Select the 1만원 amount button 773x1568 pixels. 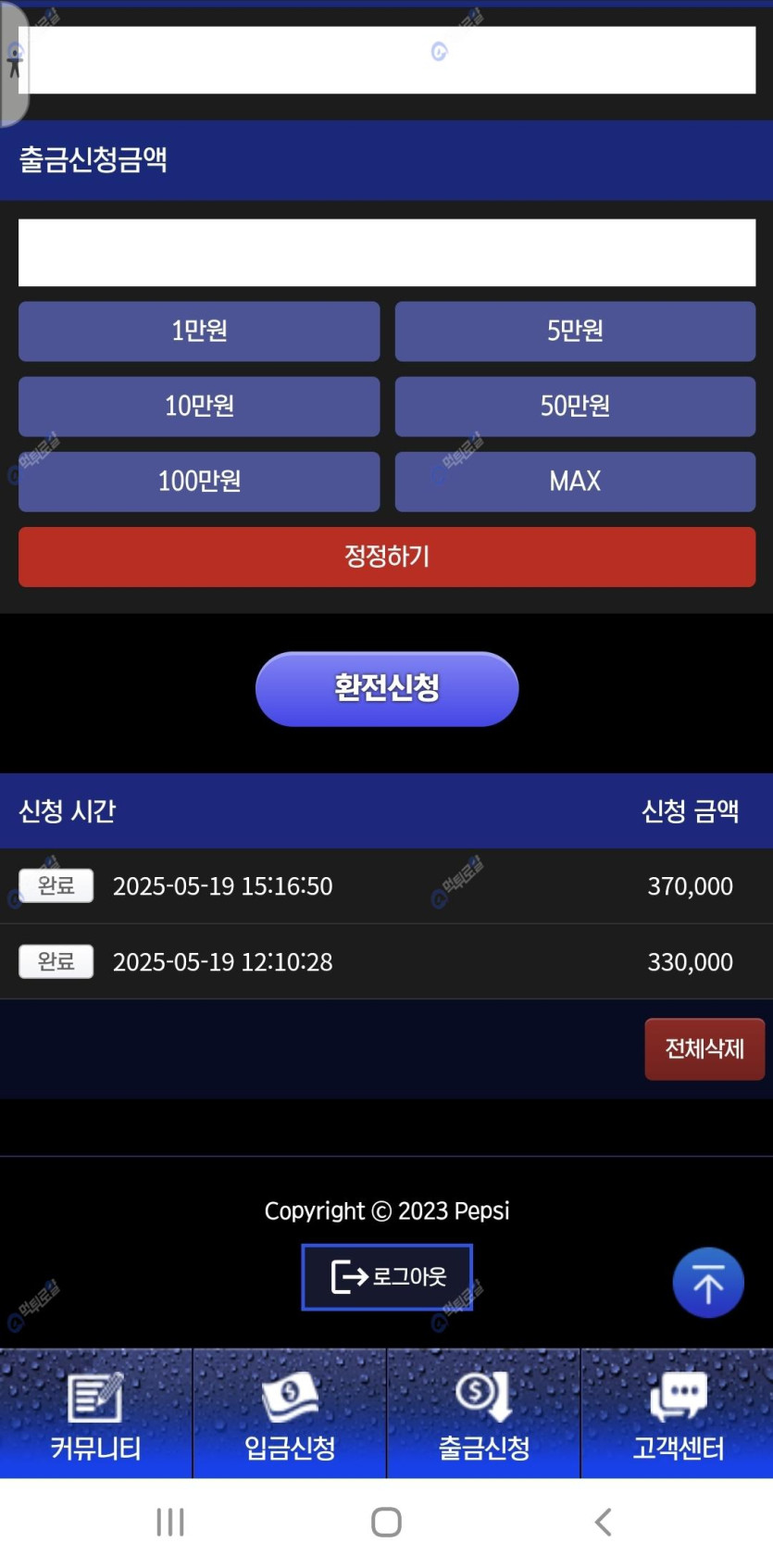point(199,331)
